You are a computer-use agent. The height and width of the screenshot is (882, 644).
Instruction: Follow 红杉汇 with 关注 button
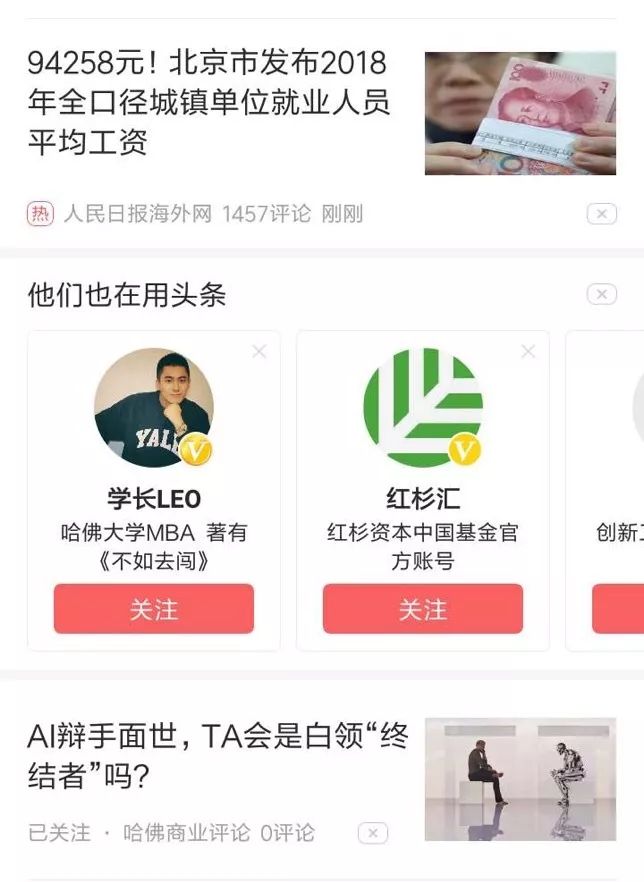pyautogui.click(x=422, y=609)
